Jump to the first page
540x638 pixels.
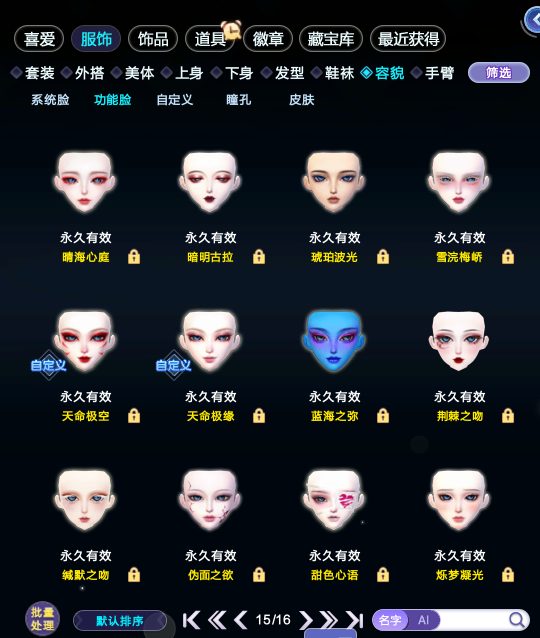(x=191, y=620)
